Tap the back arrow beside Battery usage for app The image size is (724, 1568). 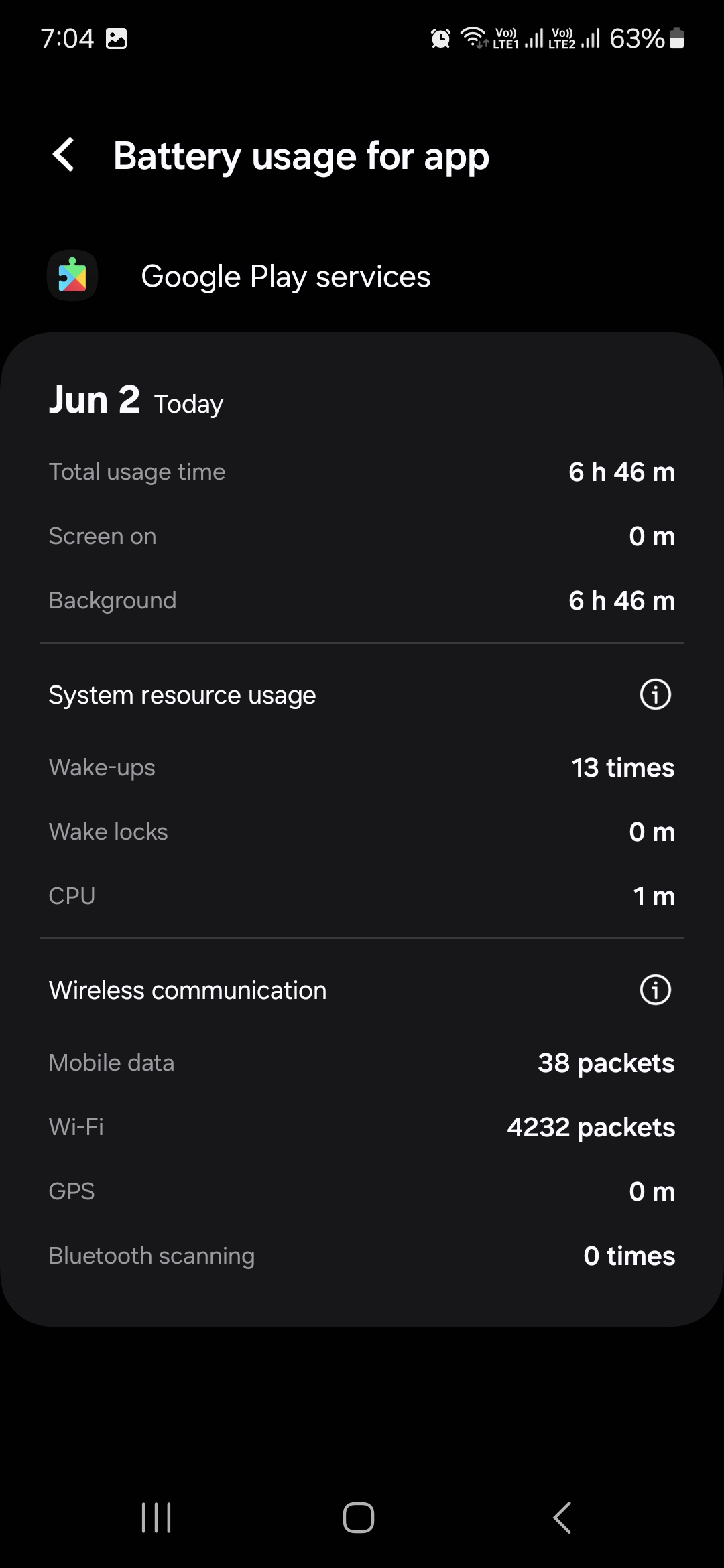tap(64, 155)
